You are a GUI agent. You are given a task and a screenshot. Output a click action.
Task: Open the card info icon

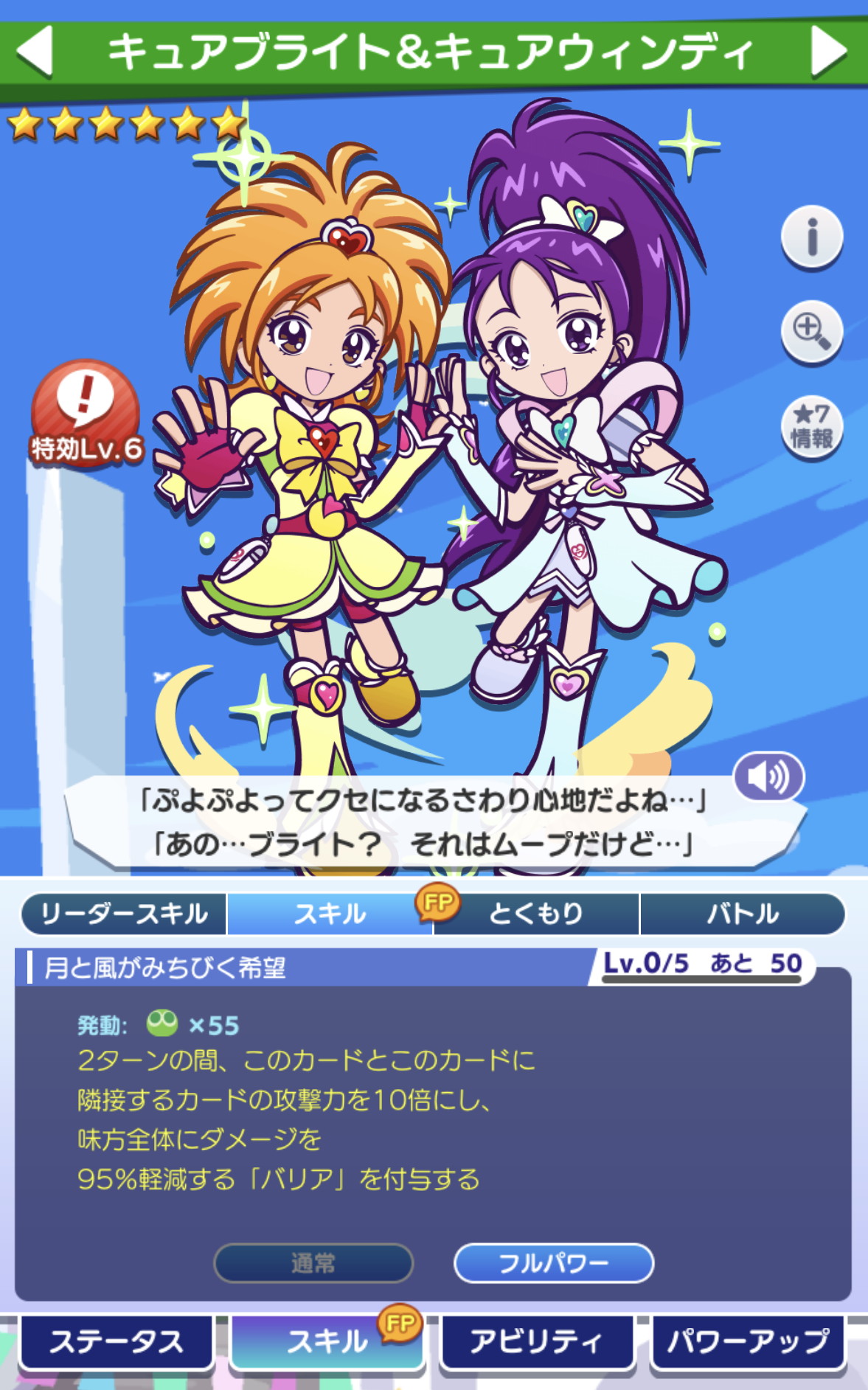pyautogui.click(x=811, y=237)
